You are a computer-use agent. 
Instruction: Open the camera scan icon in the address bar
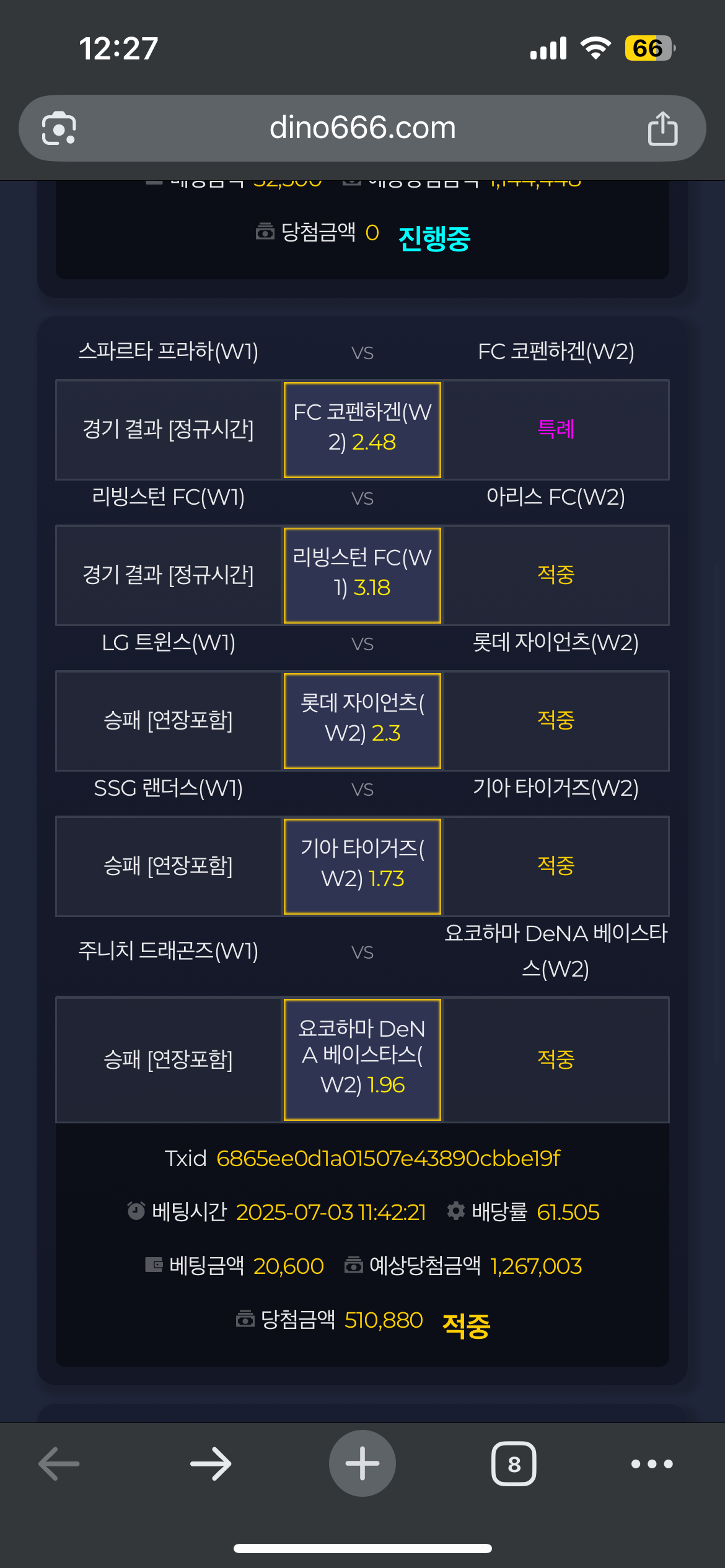point(59,128)
